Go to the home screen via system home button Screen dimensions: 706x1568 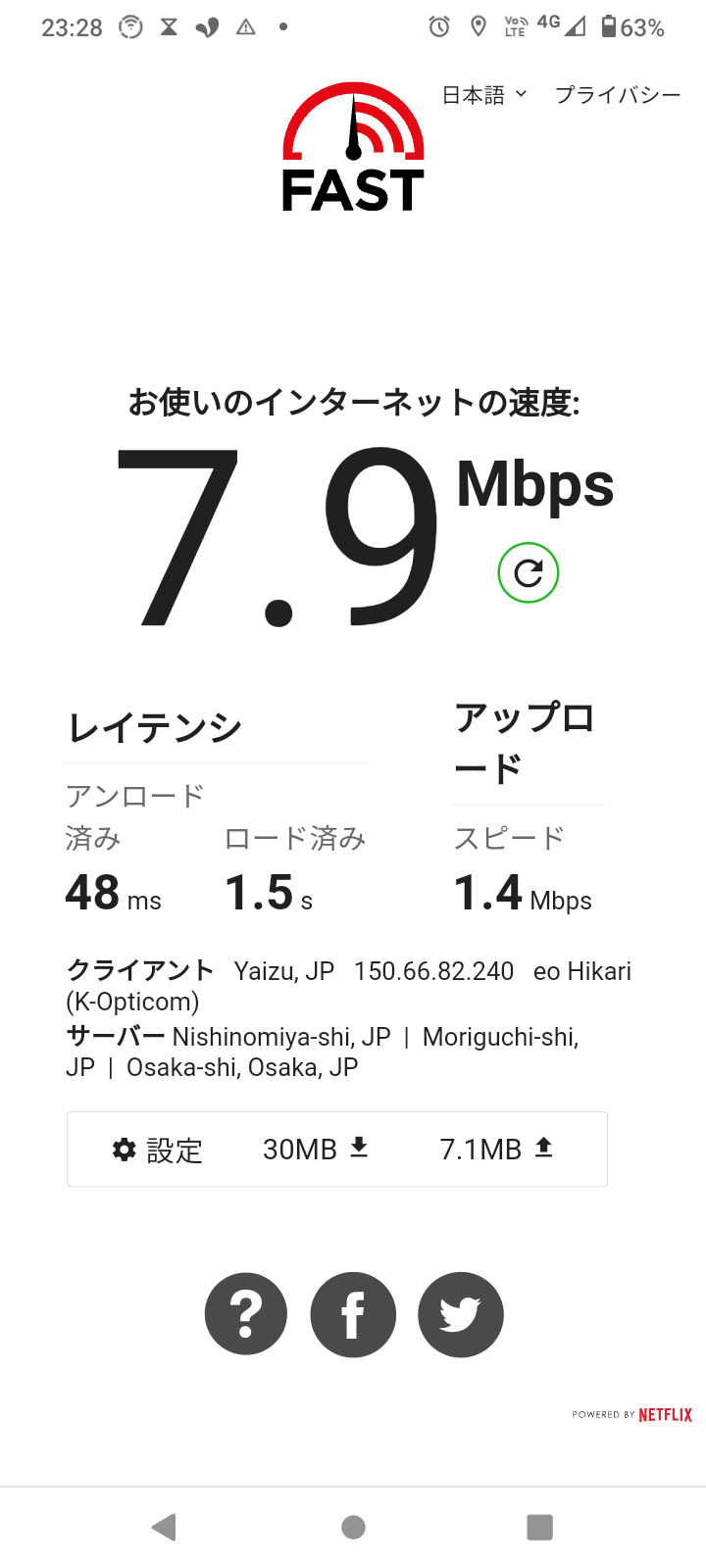point(353,1527)
